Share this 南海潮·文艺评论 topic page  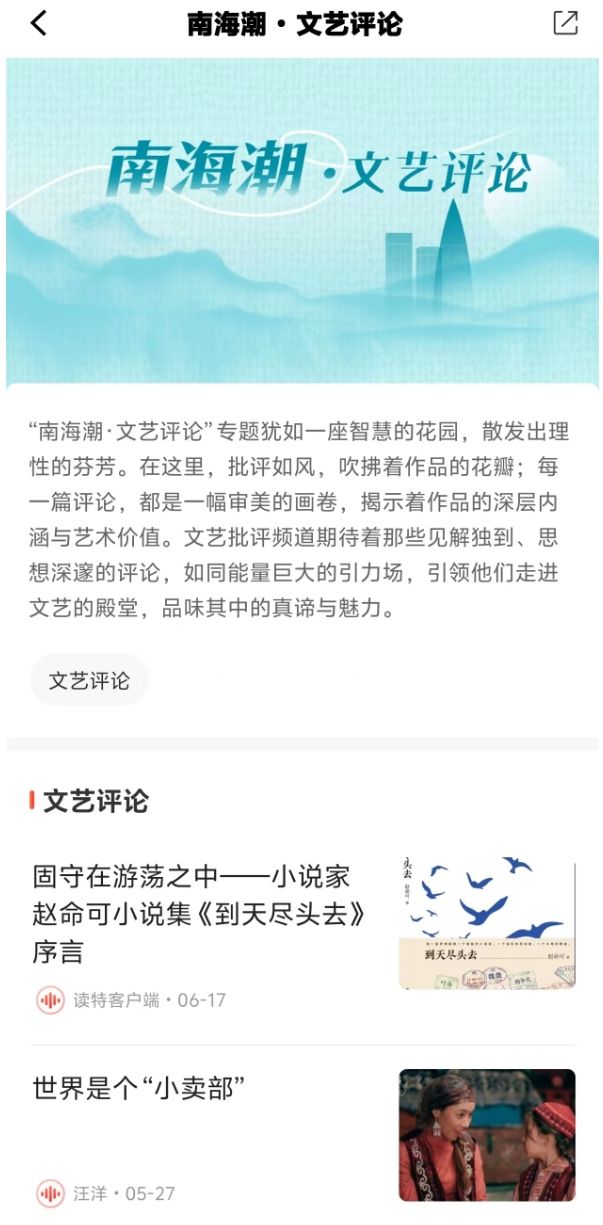coord(565,23)
